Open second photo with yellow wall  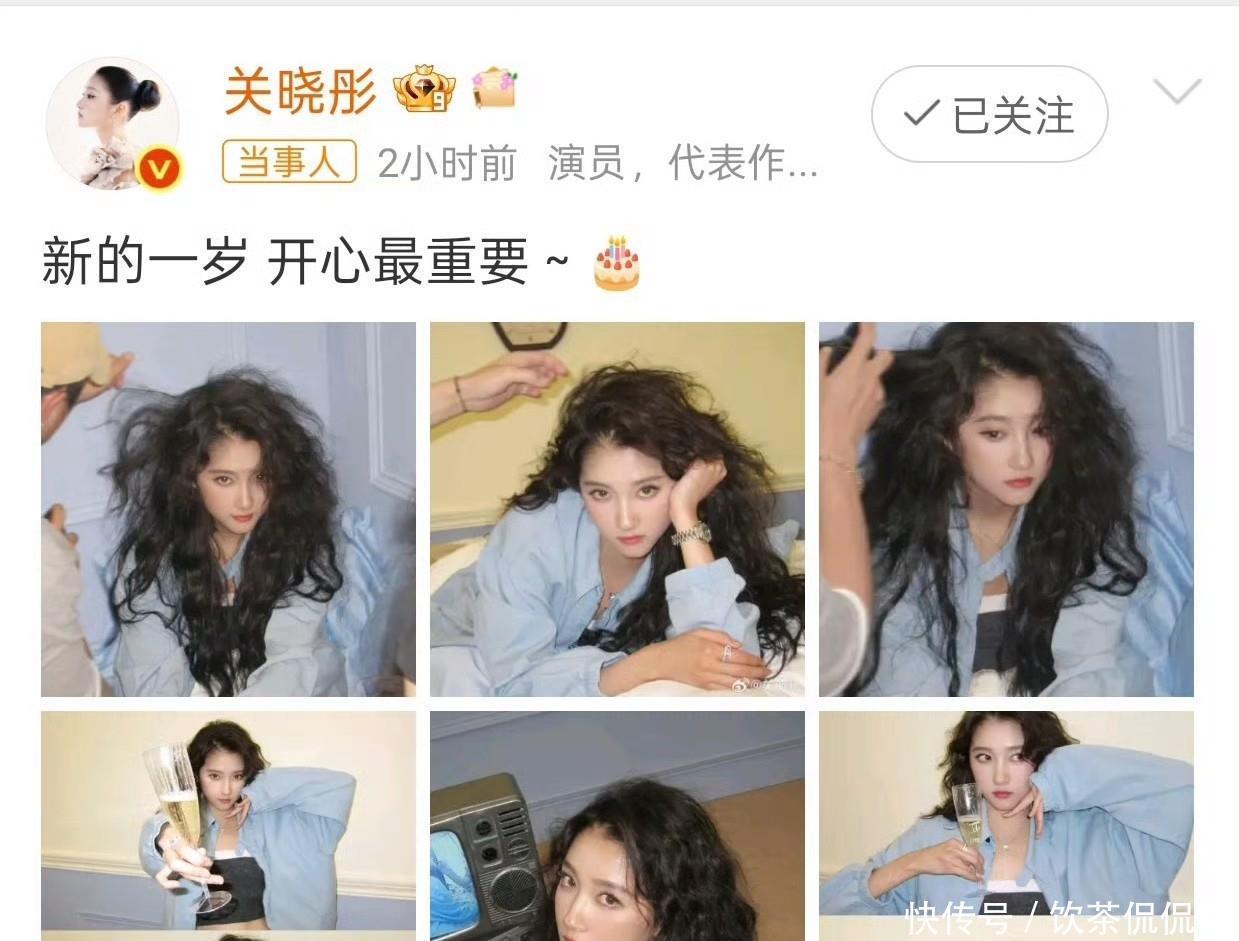click(617, 508)
